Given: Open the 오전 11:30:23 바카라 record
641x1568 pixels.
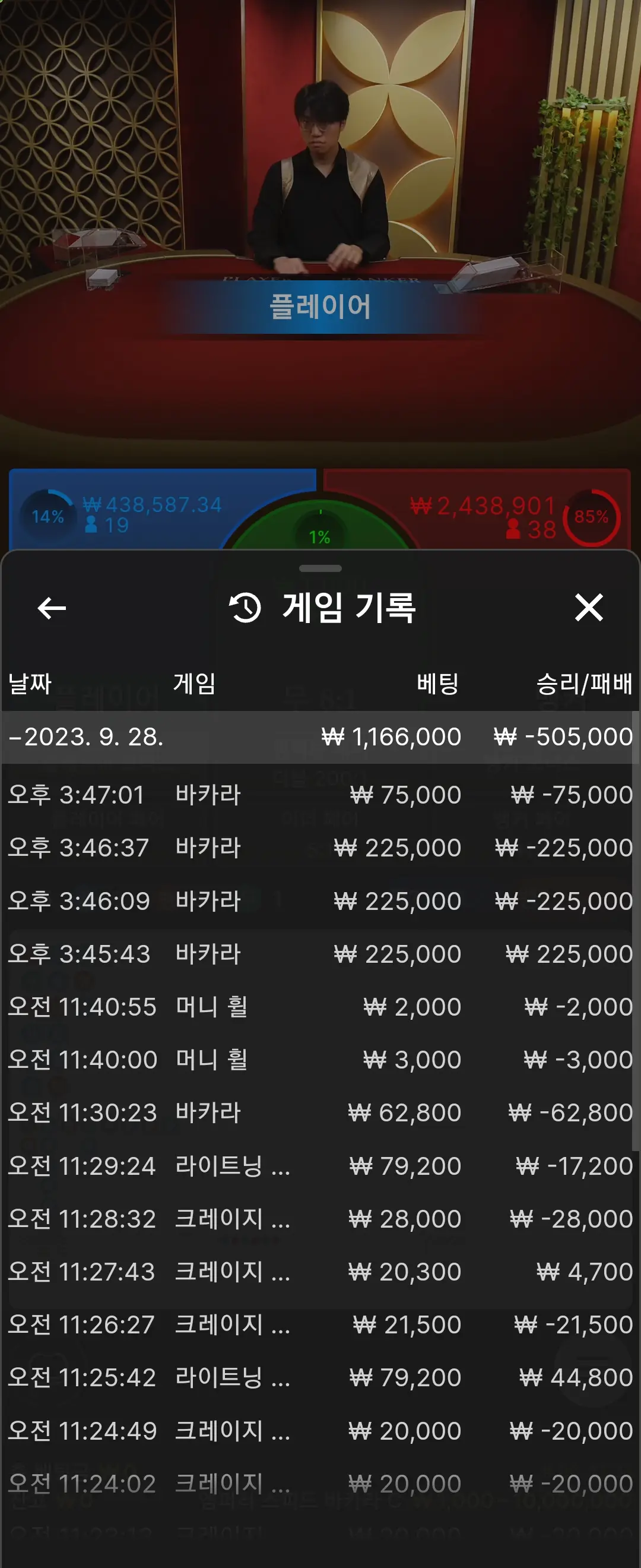Looking at the screenshot, I should point(320,1112).
